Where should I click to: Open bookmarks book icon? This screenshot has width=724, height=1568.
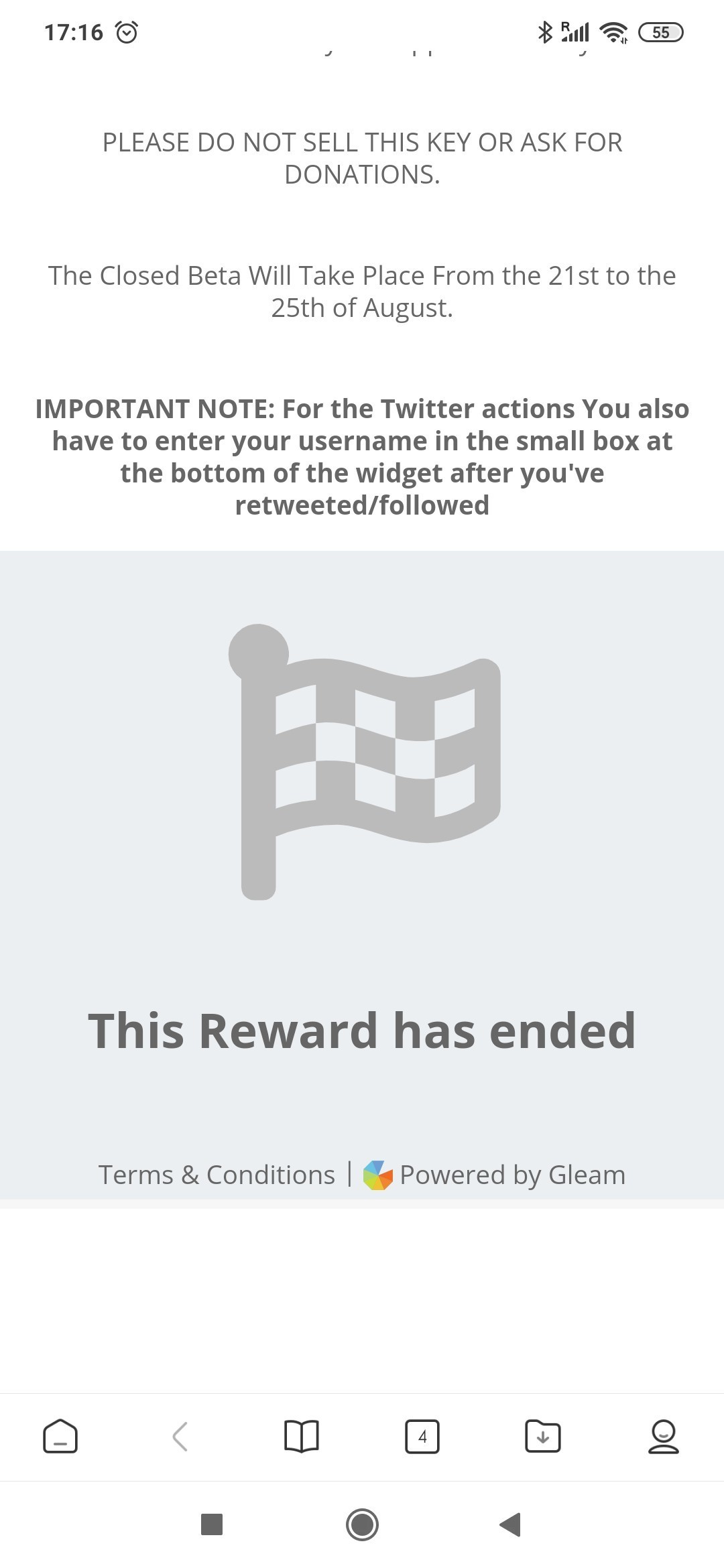(302, 1436)
